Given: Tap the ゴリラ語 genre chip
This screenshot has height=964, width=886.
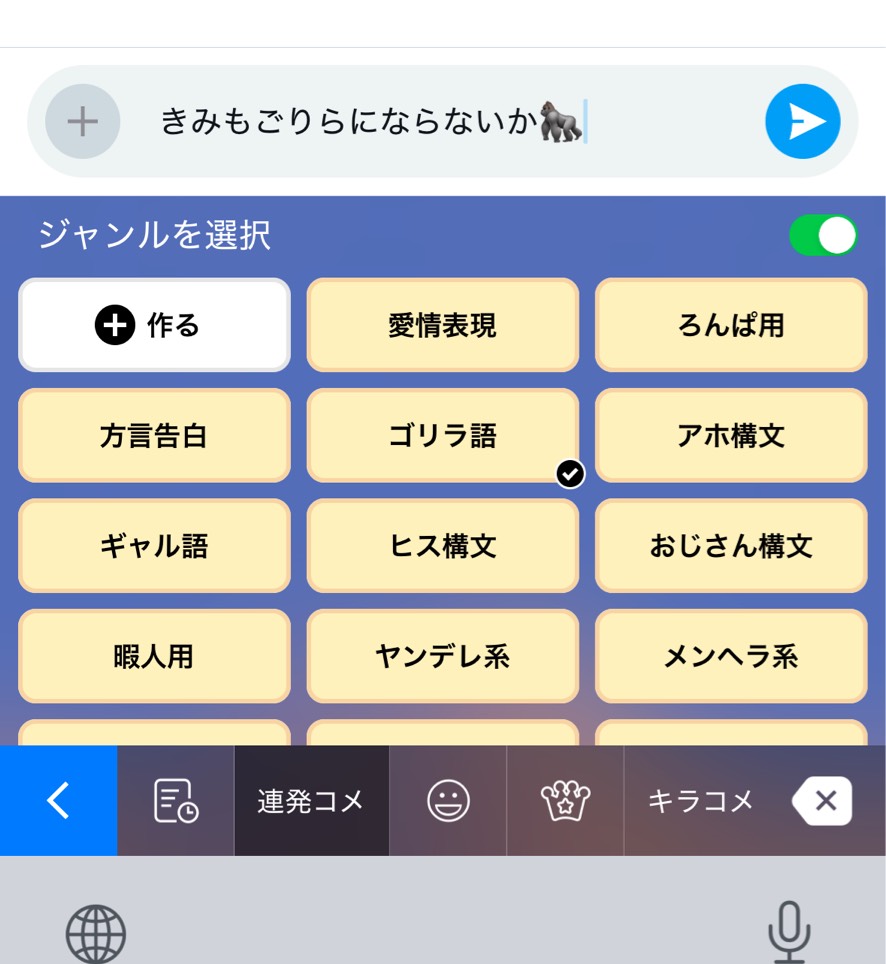Looking at the screenshot, I should pyautogui.click(x=442, y=435).
